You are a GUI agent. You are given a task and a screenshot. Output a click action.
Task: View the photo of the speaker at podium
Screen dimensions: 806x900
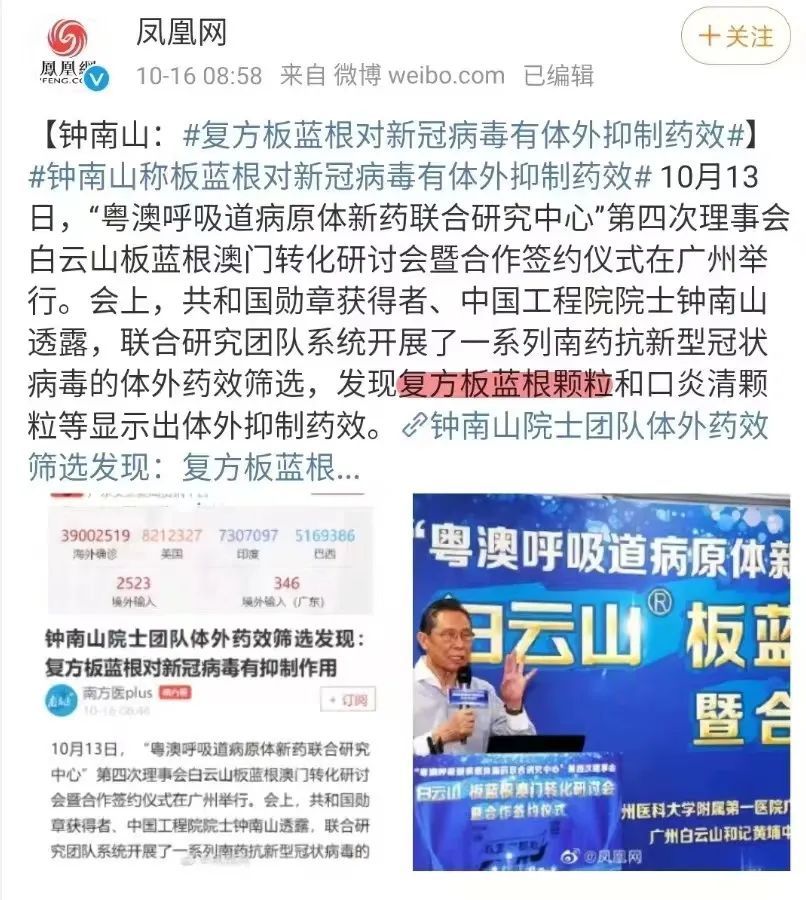600,680
